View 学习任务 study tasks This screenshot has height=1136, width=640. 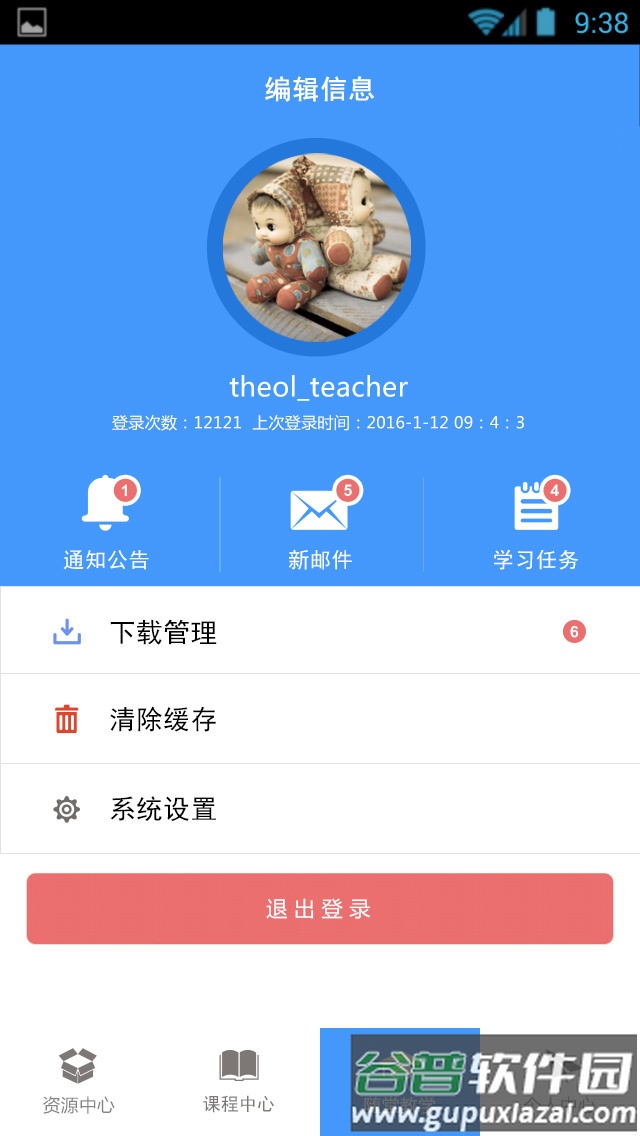(x=536, y=522)
